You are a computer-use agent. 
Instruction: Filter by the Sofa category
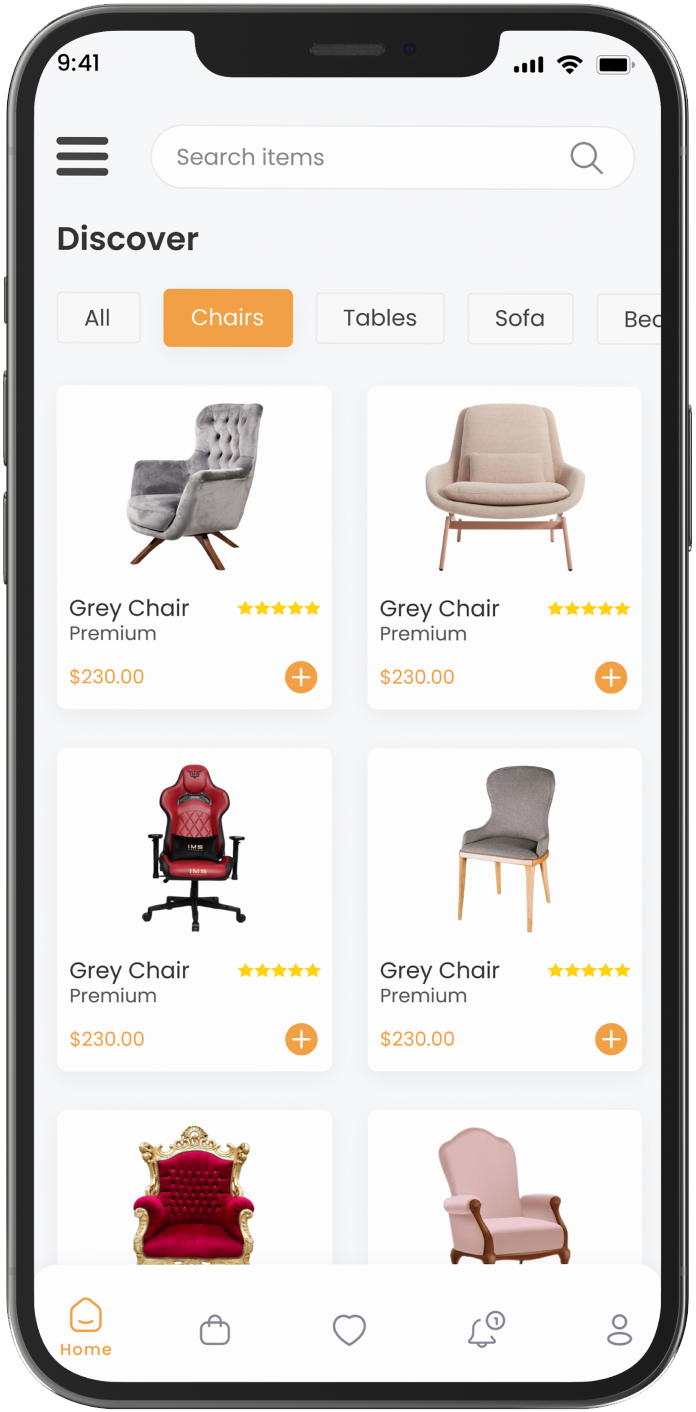pyautogui.click(x=520, y=318)
